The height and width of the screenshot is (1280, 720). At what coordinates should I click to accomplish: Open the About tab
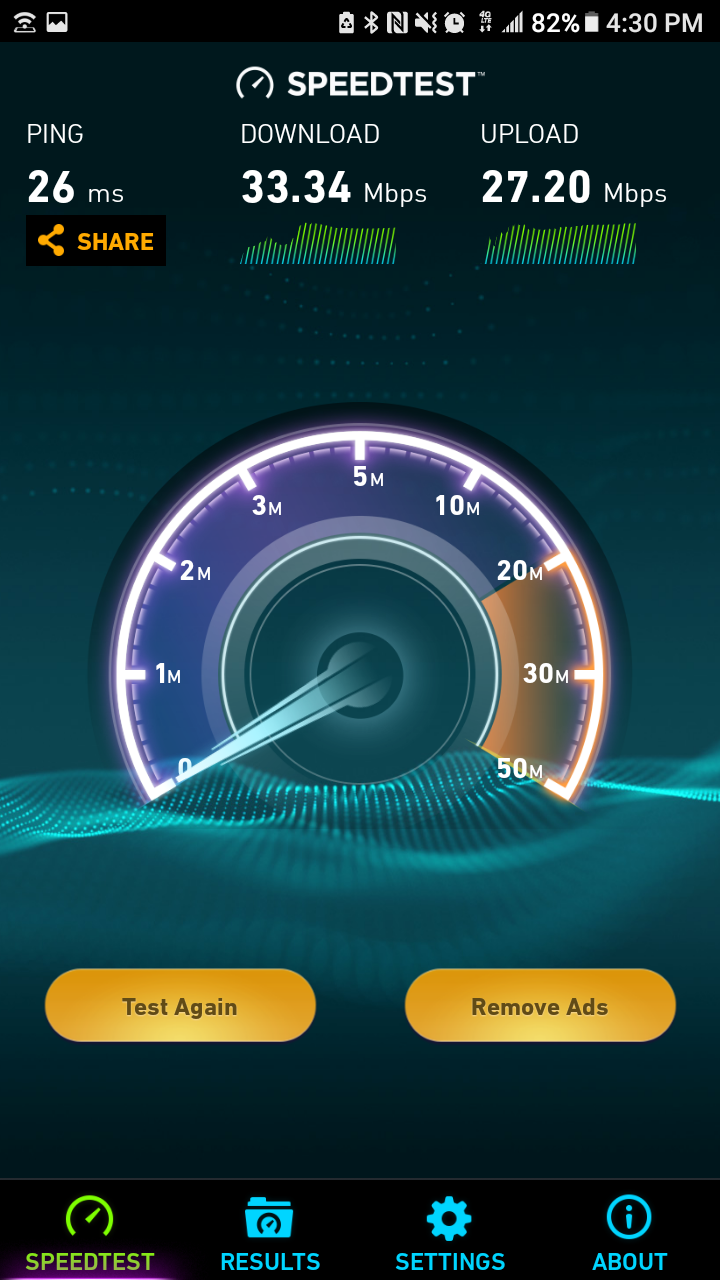[630, 1232]
